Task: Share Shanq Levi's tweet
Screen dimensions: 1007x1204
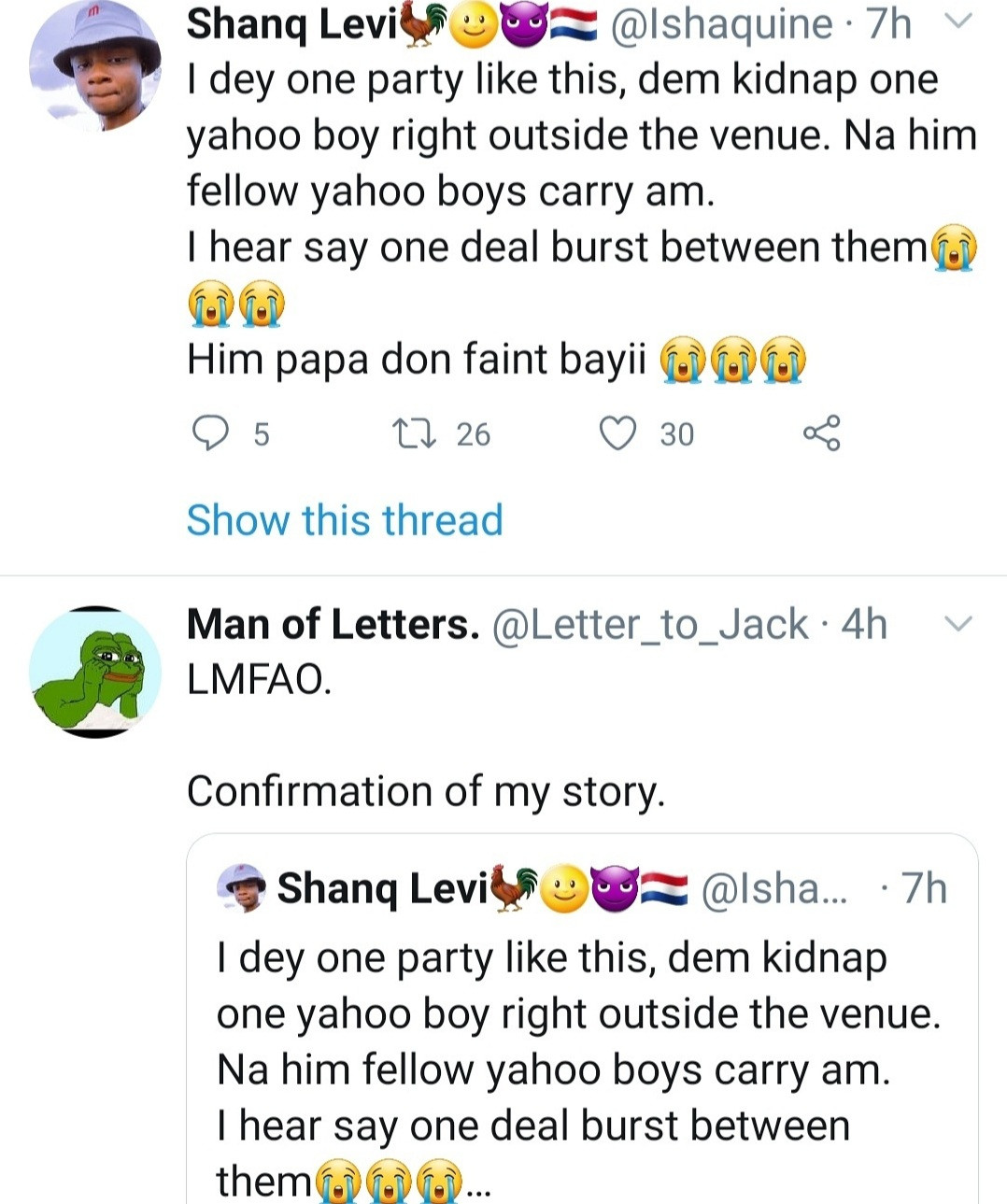Action: (x=821, y=434)
